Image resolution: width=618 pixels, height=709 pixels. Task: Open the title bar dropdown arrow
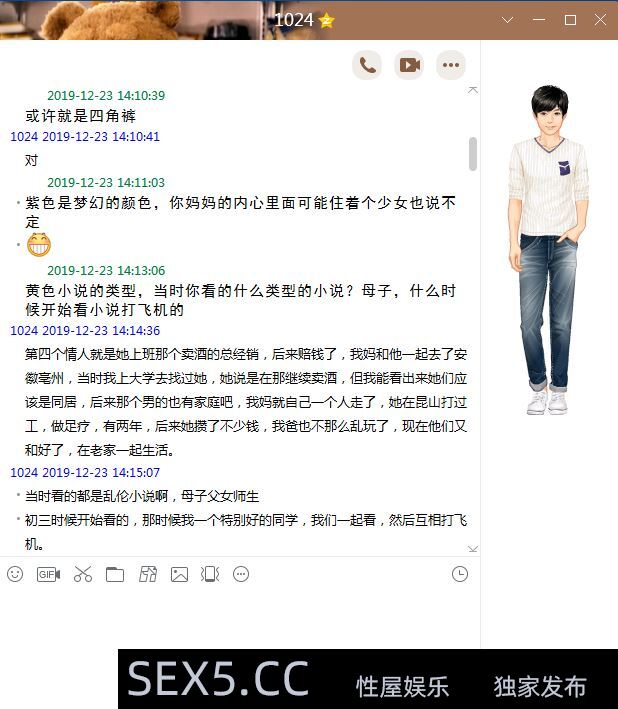click(508, 20)
